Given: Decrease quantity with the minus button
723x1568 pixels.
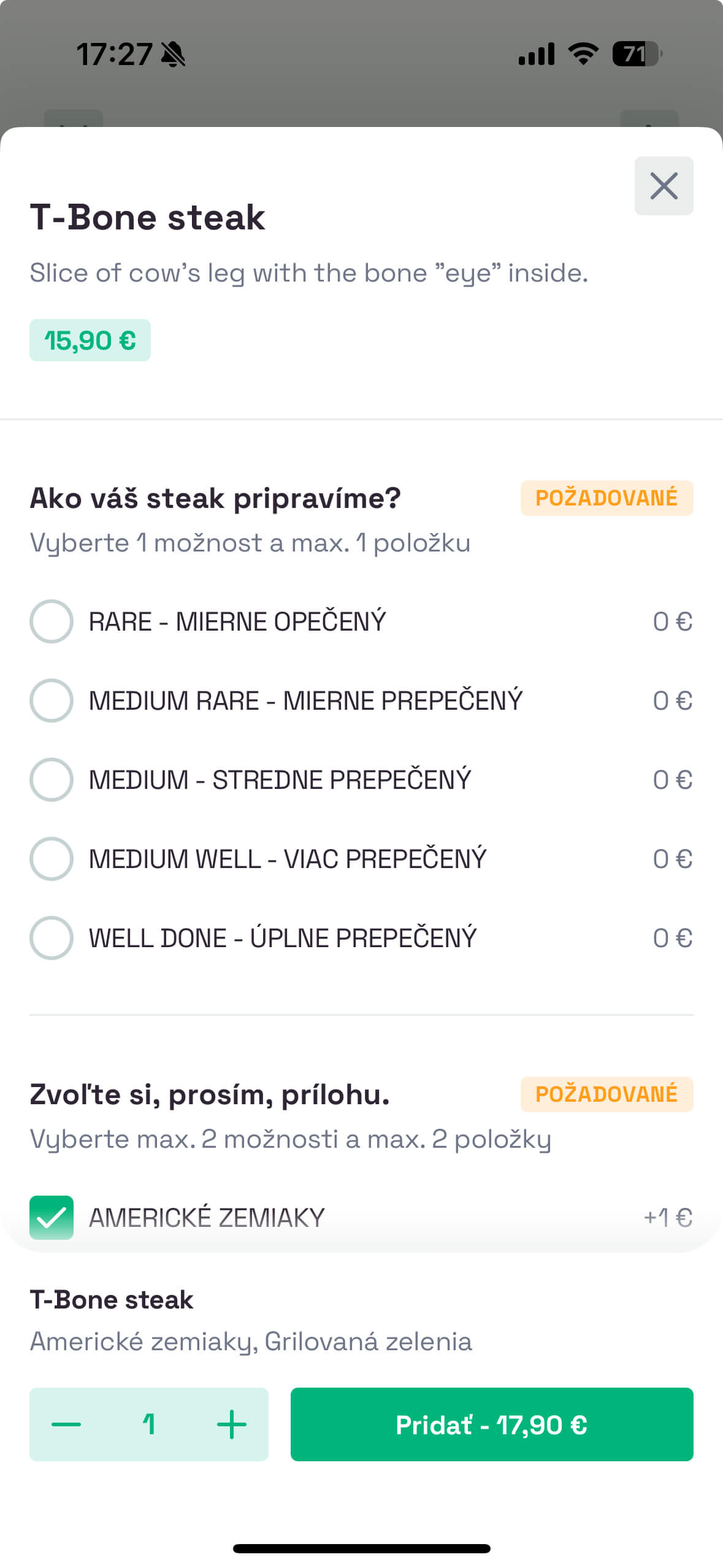Looking at the screenshot, I should [x=66, y=1424].
